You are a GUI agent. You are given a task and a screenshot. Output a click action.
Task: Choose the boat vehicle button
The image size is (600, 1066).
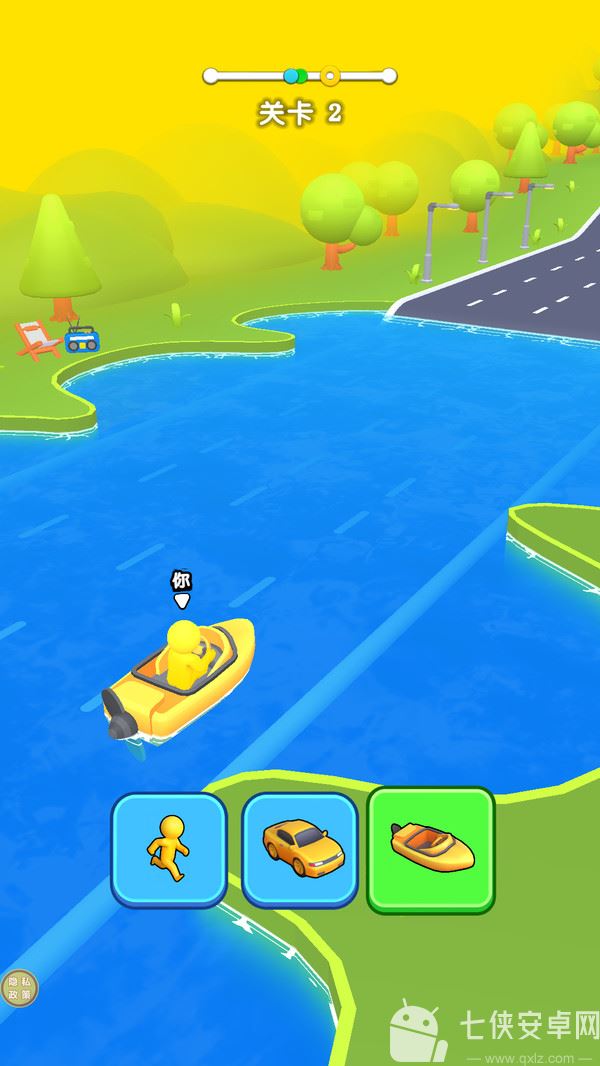point(431,849)
